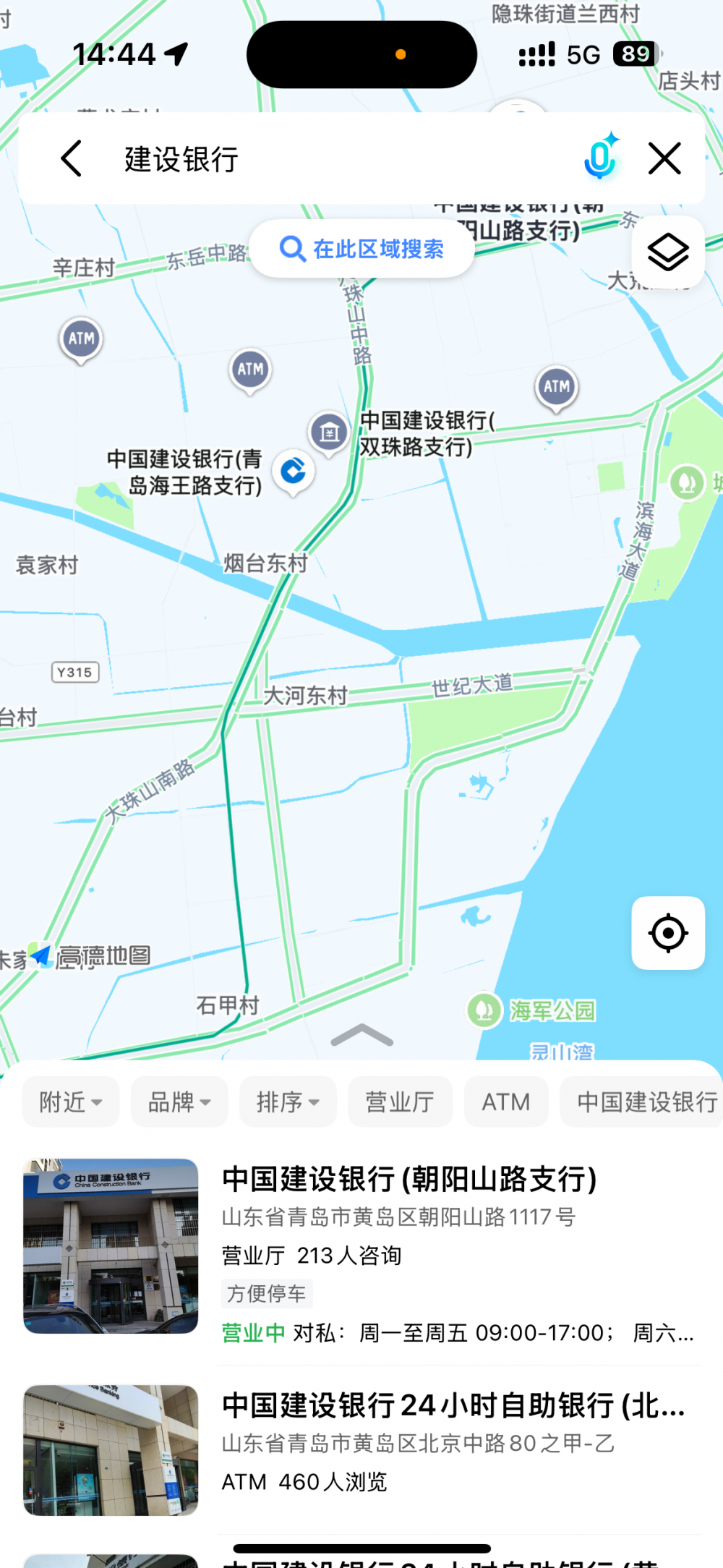Select the 双珠路支行 bank map pin
The width and height of the screenshot is (723, 1568).
coord(329,433)
